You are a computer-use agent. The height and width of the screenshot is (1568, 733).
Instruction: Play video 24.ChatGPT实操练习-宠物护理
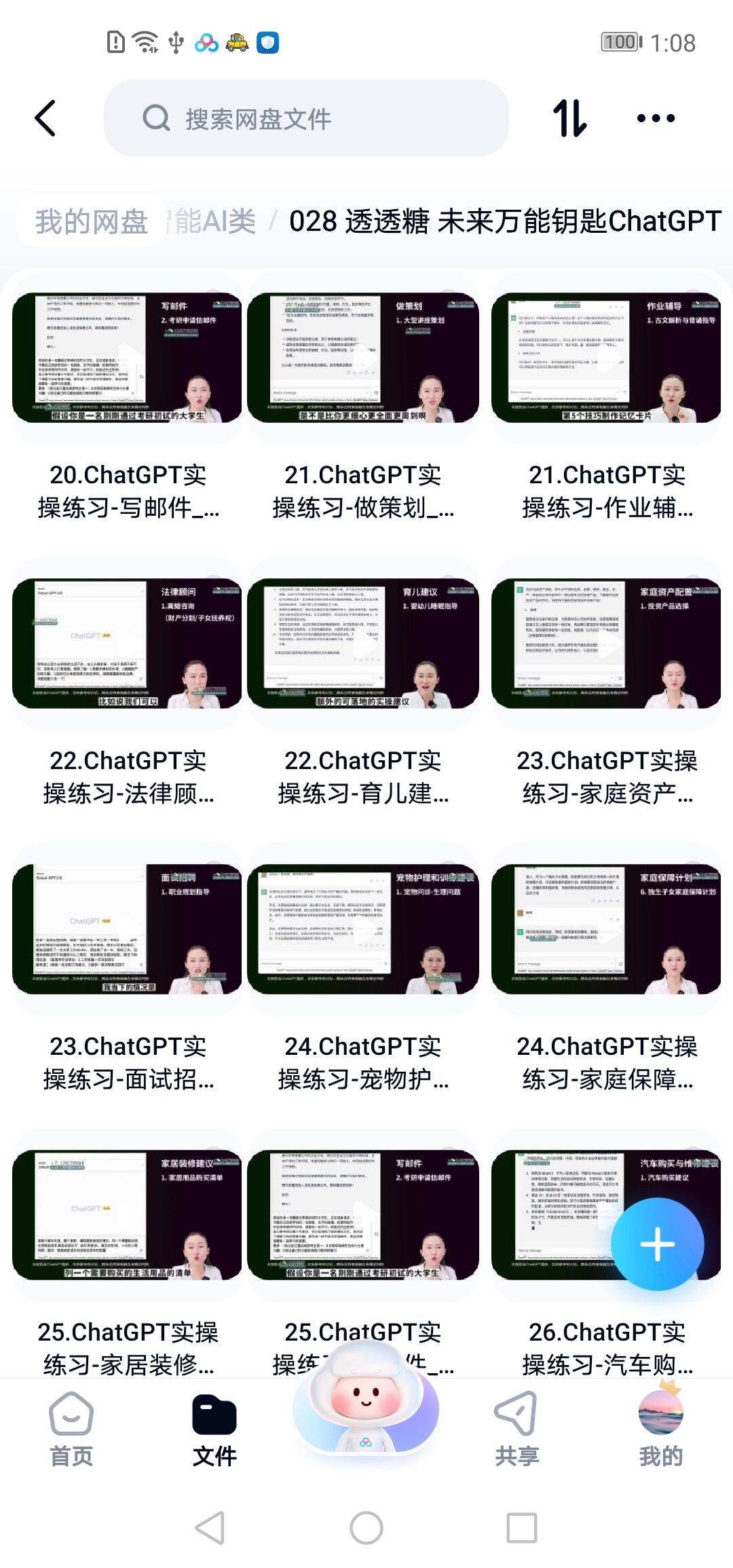pyautogui.click(x=363, y=929)
